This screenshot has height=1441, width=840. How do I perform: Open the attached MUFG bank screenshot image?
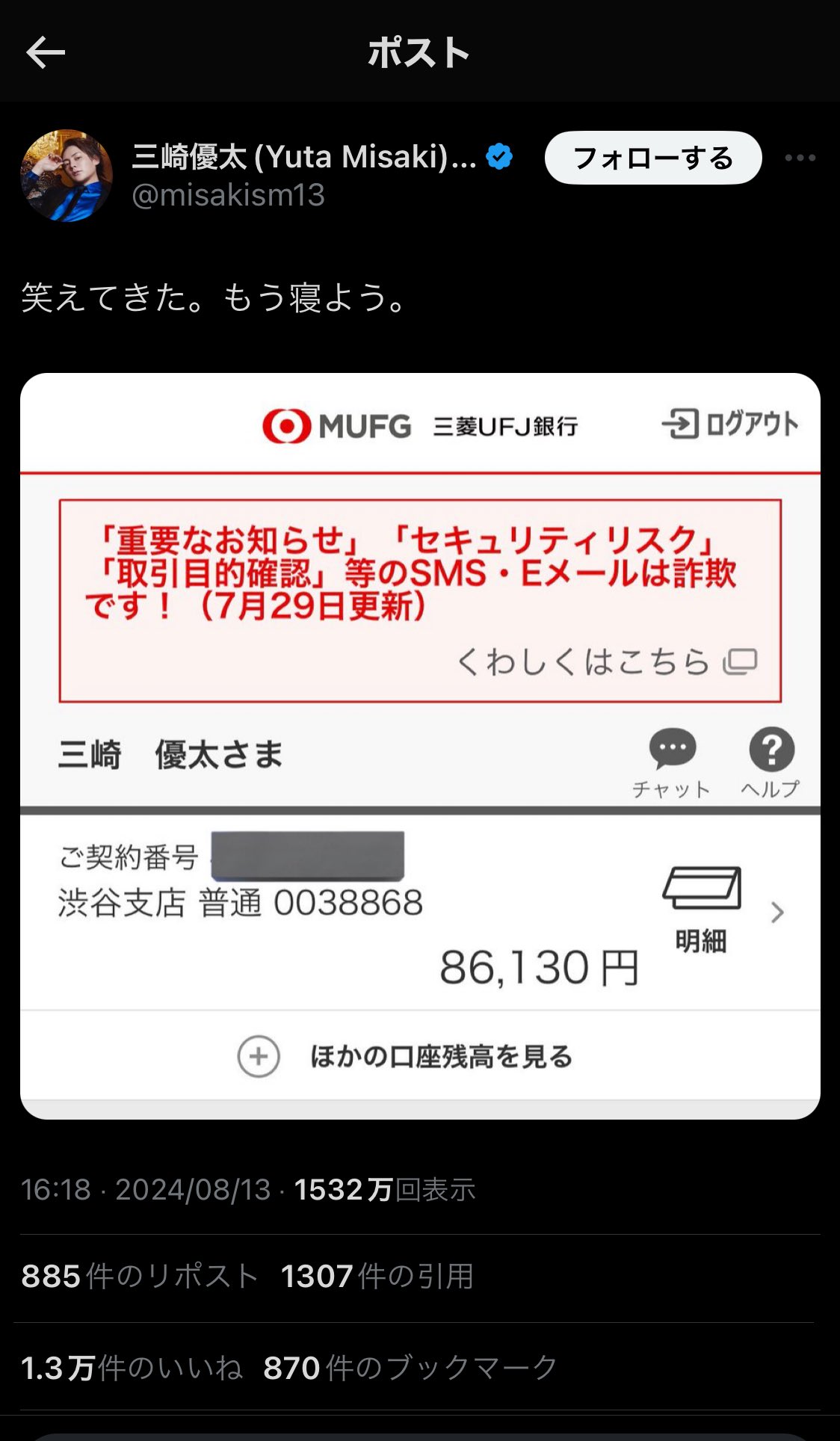pos(420,745)
